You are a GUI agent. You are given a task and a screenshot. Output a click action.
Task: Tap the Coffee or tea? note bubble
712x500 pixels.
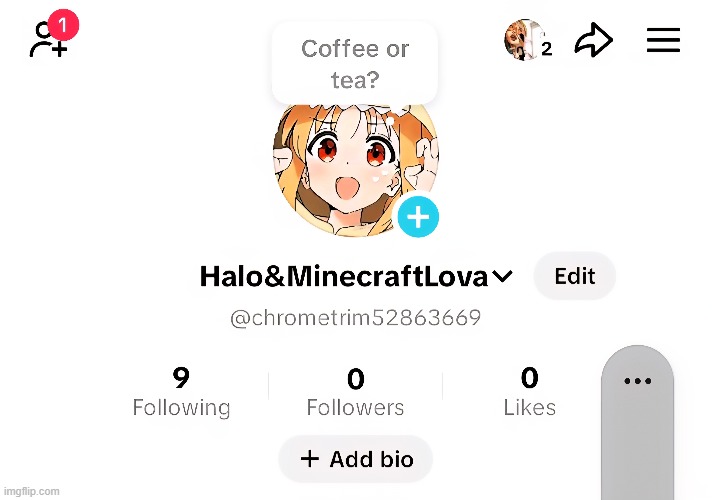355,63
